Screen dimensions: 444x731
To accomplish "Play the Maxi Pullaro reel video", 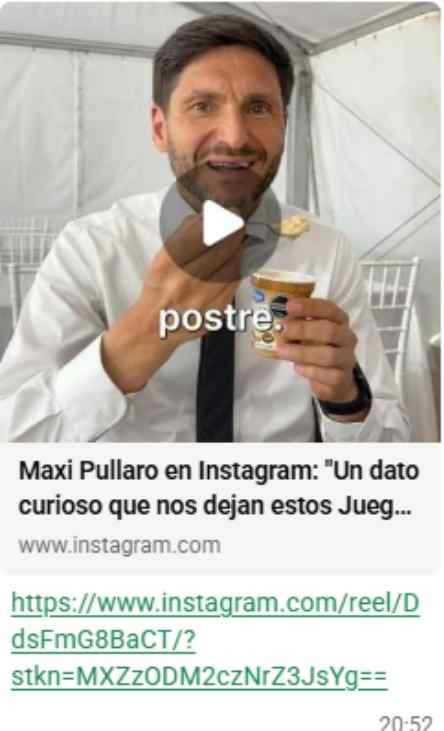I will (x=220, y=223).
